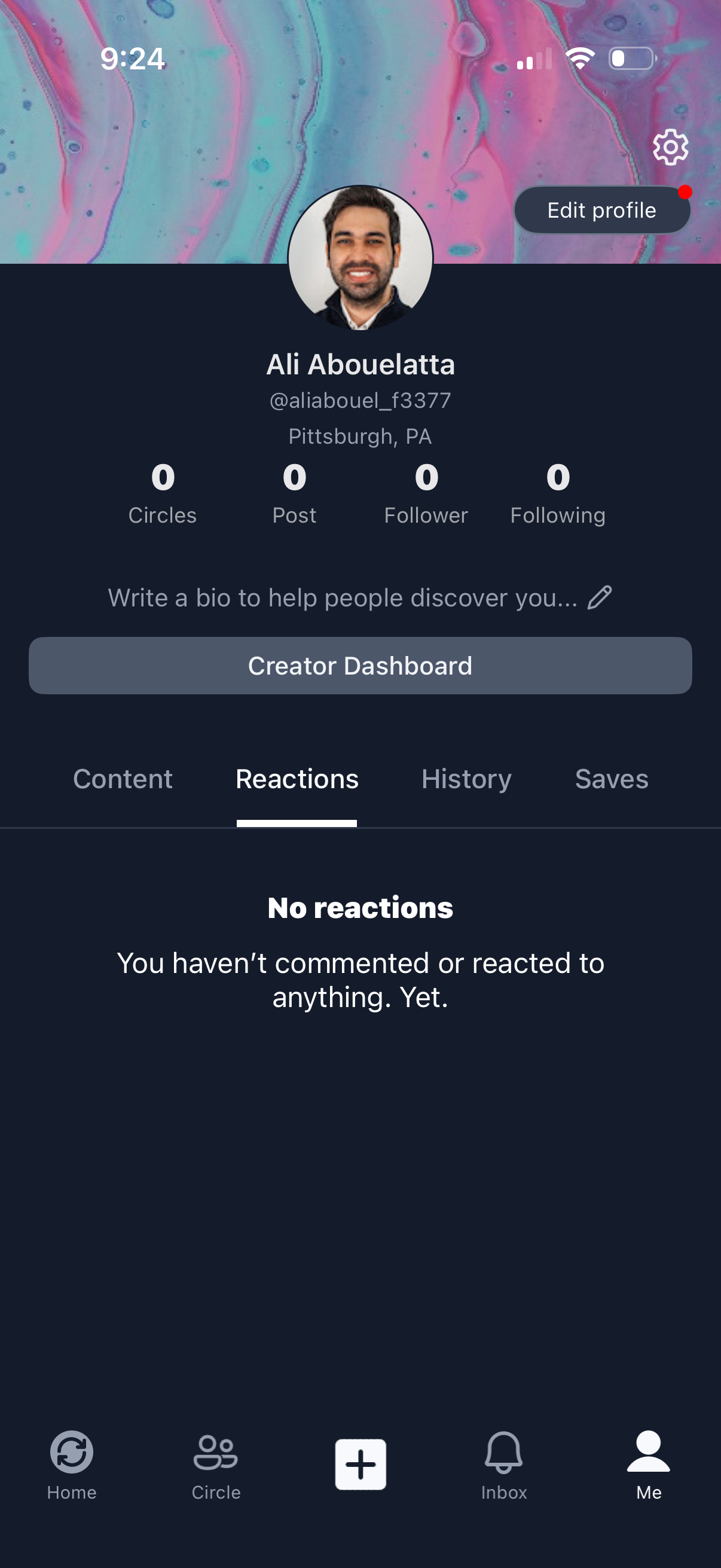View the Circles count

[x=162, y=493]
